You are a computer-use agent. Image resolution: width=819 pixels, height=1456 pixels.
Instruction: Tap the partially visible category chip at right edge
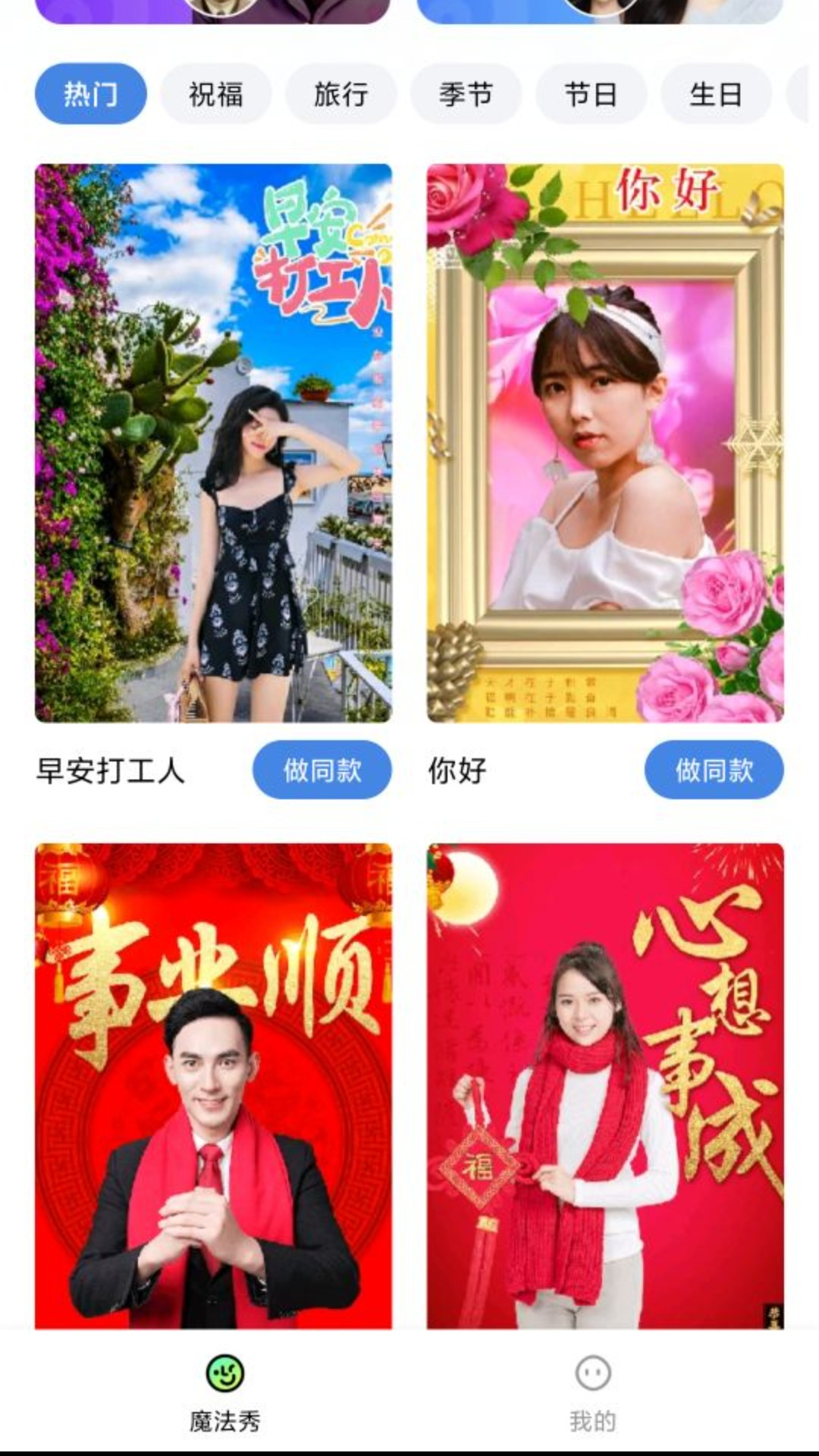tap(808, 93)
